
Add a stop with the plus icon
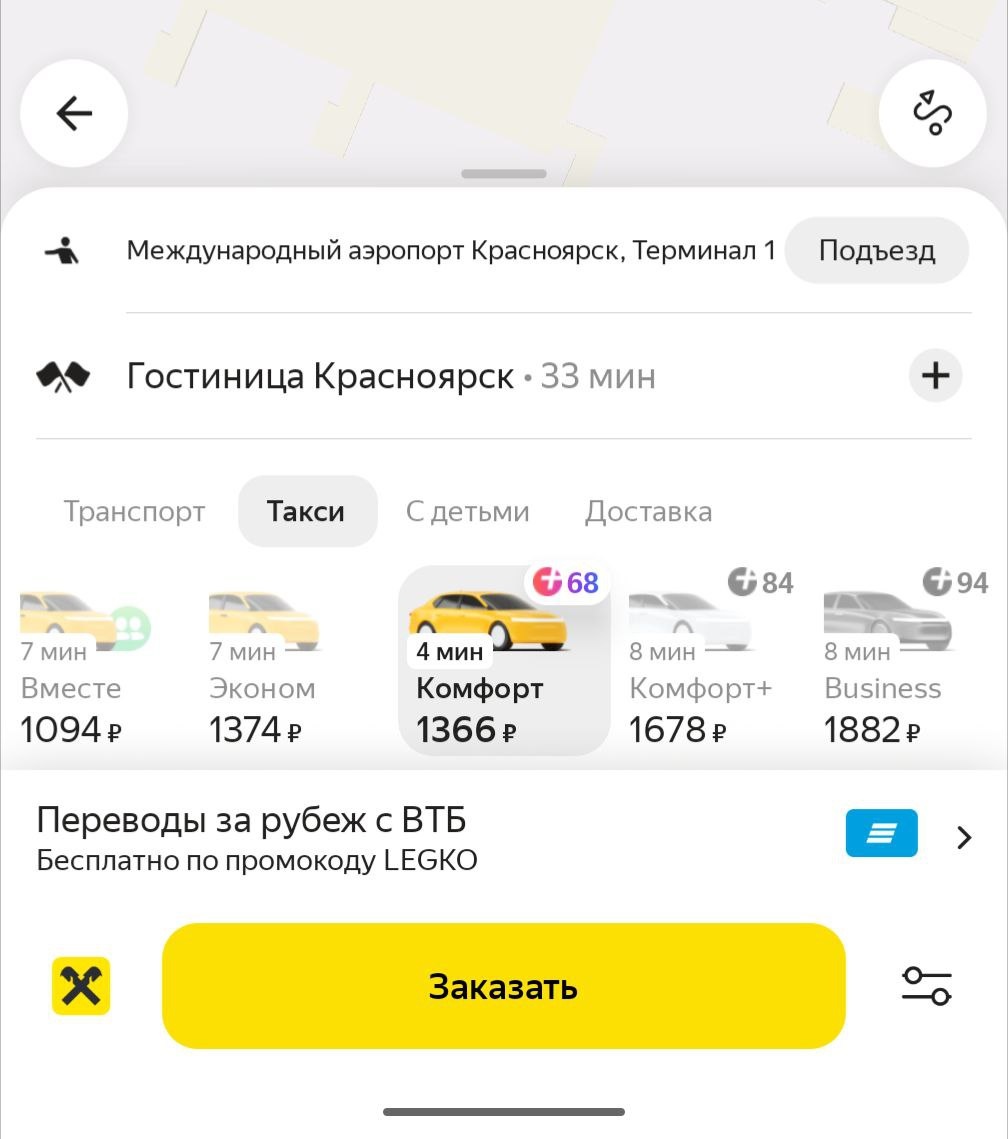(936, 375)
